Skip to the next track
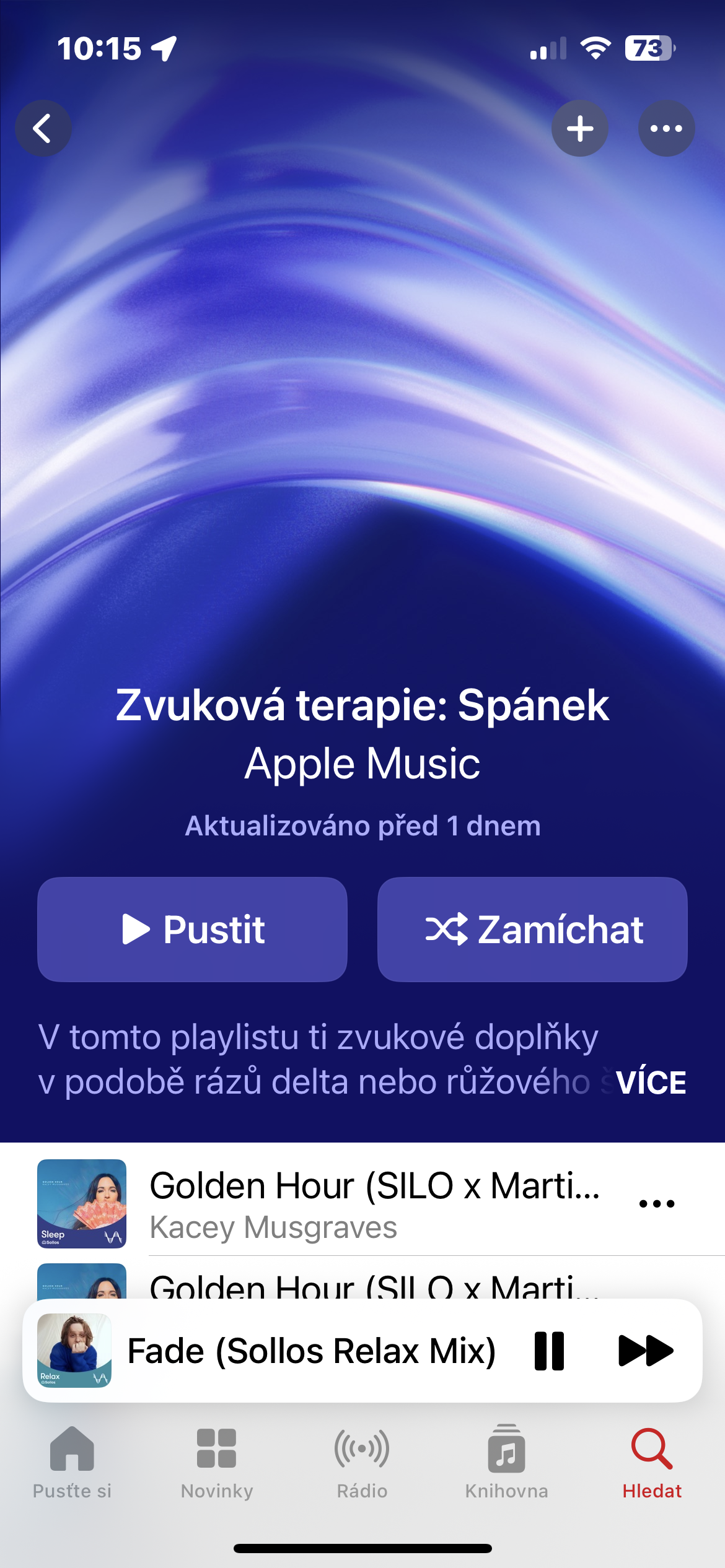The width and height of the screenshot is (725, 1568). [645, 1351]
